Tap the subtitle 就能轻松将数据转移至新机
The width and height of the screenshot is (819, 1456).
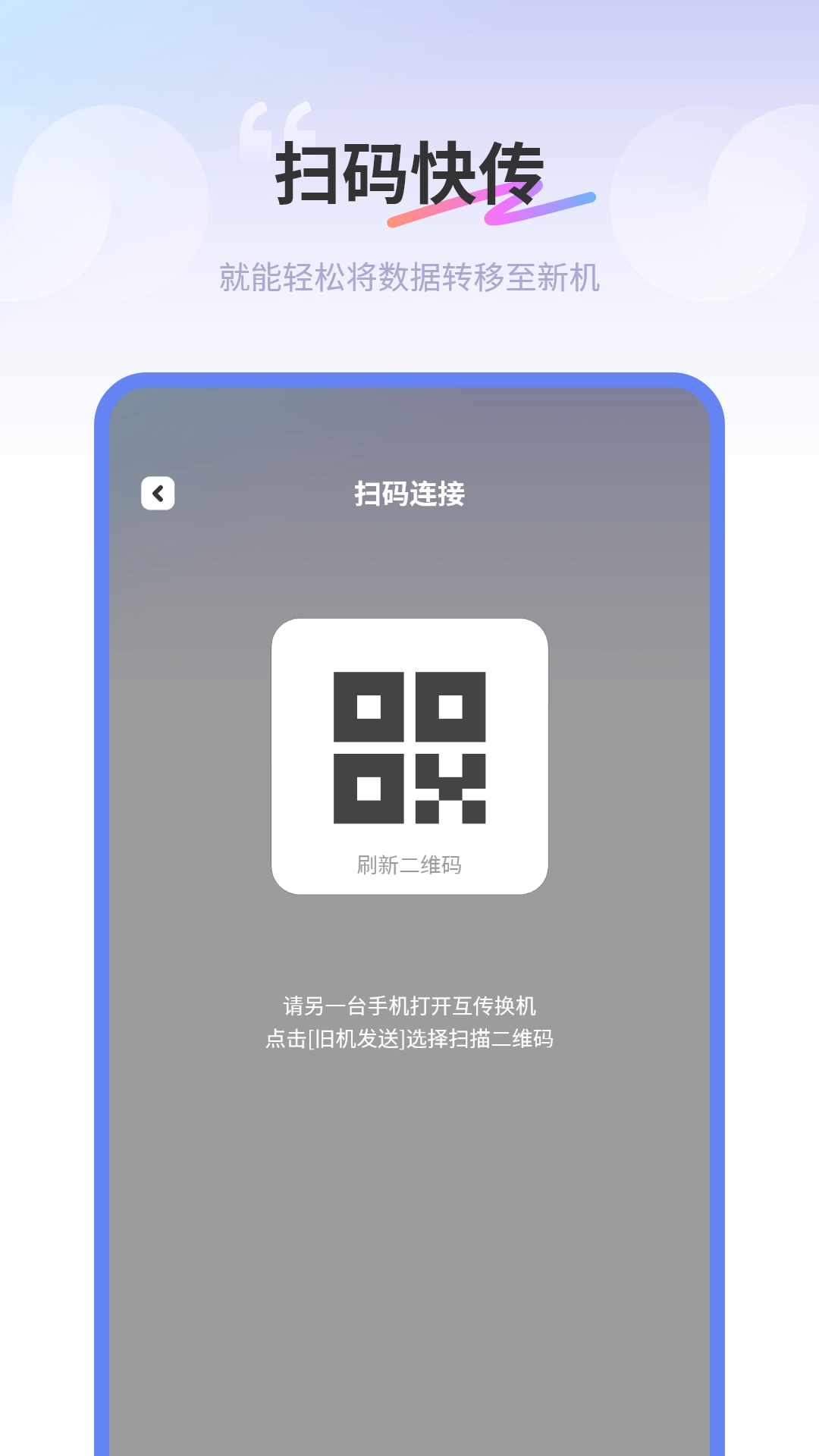(x=409, y=275)
